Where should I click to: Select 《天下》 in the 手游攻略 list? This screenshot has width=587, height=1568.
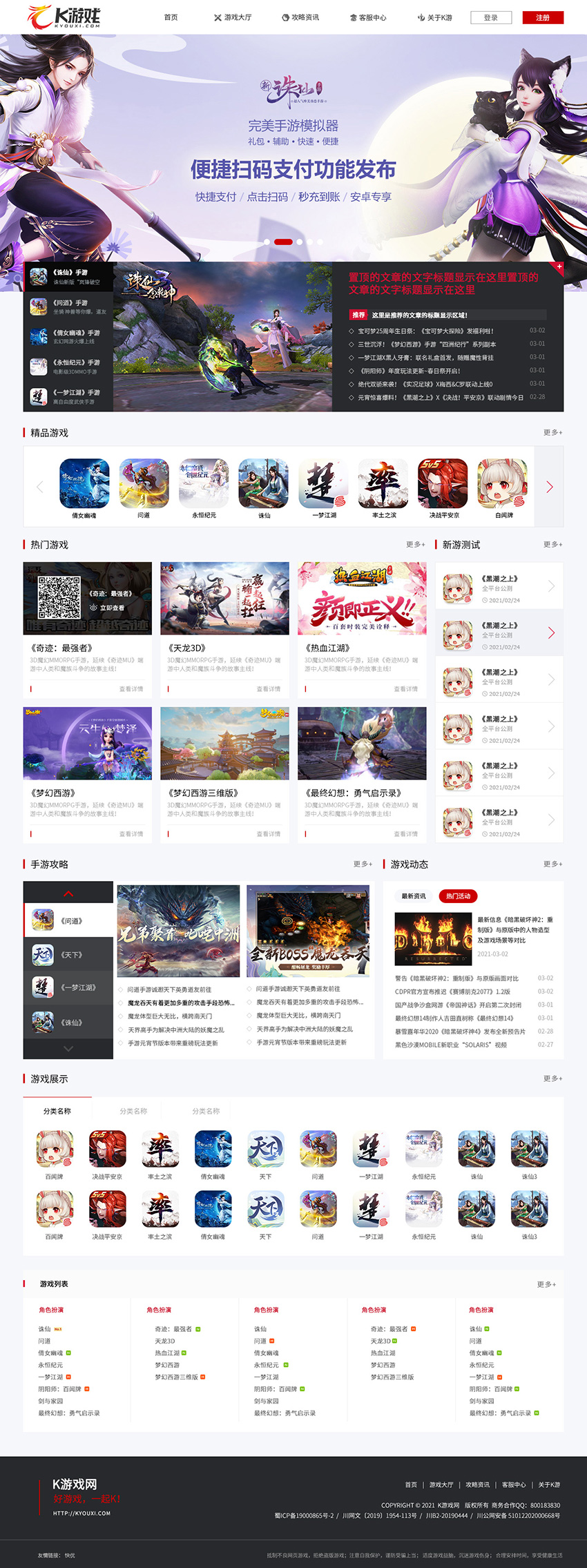point(68,955)
